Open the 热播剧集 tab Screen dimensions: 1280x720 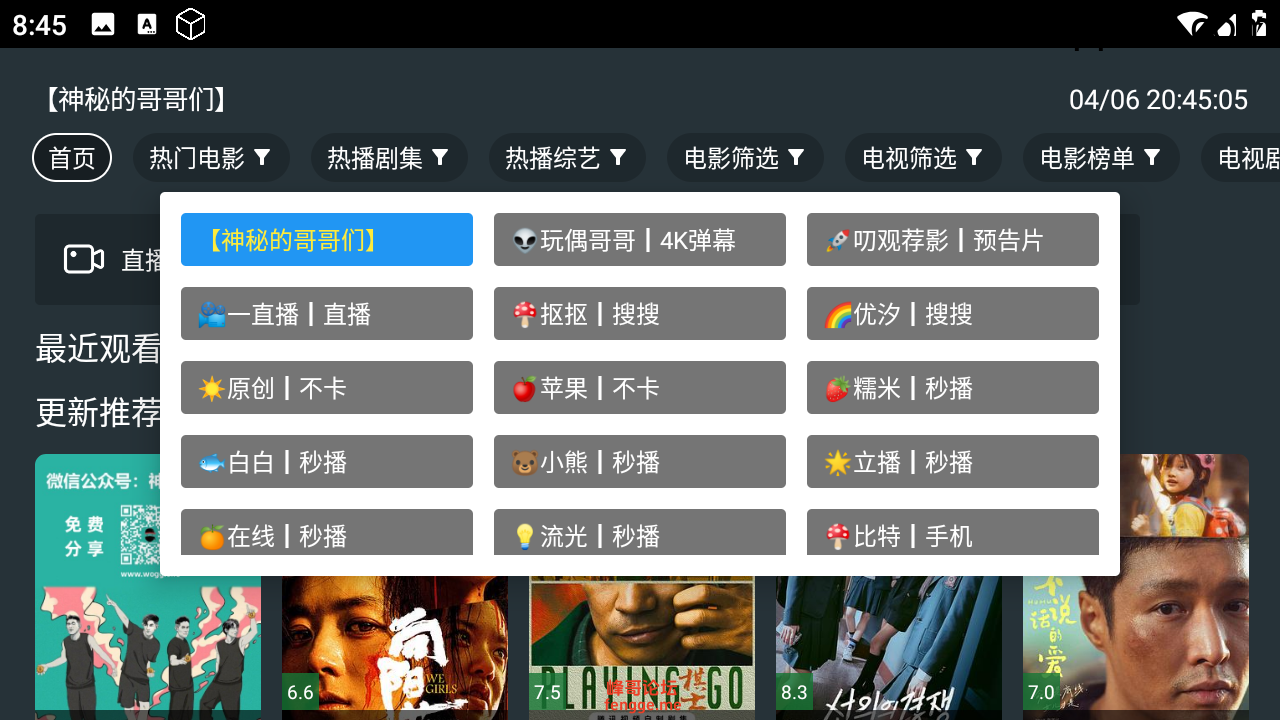point(388,158)
